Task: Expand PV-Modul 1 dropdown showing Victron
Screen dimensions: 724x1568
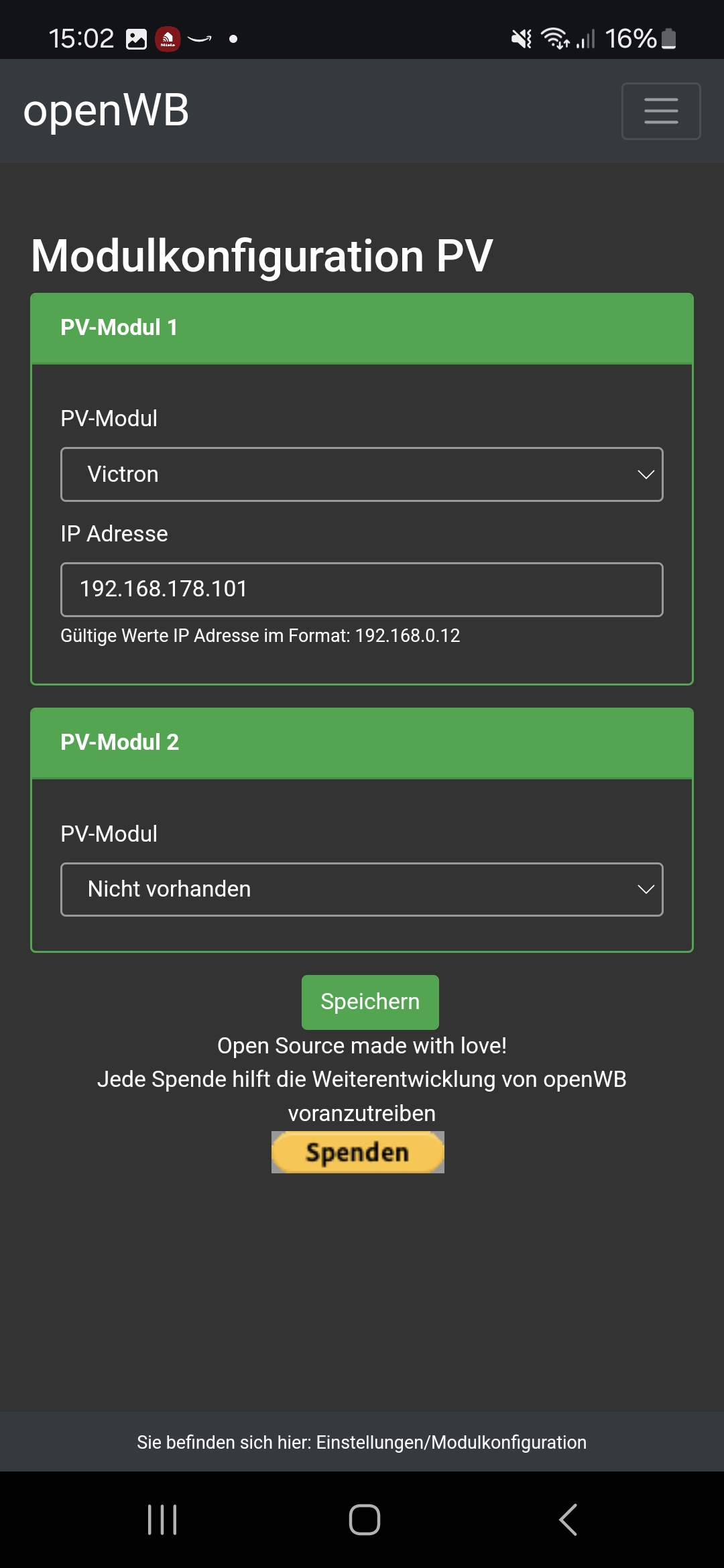Action: (x=361, y=474)
